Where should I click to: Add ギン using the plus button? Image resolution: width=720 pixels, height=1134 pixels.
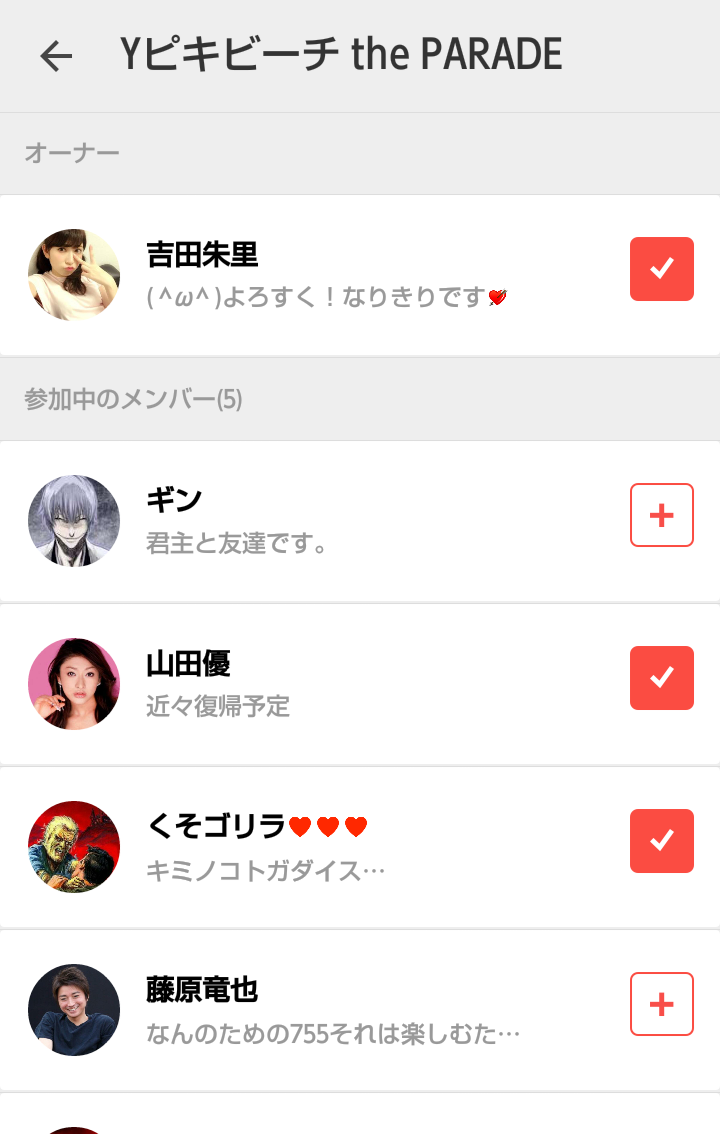661,515
